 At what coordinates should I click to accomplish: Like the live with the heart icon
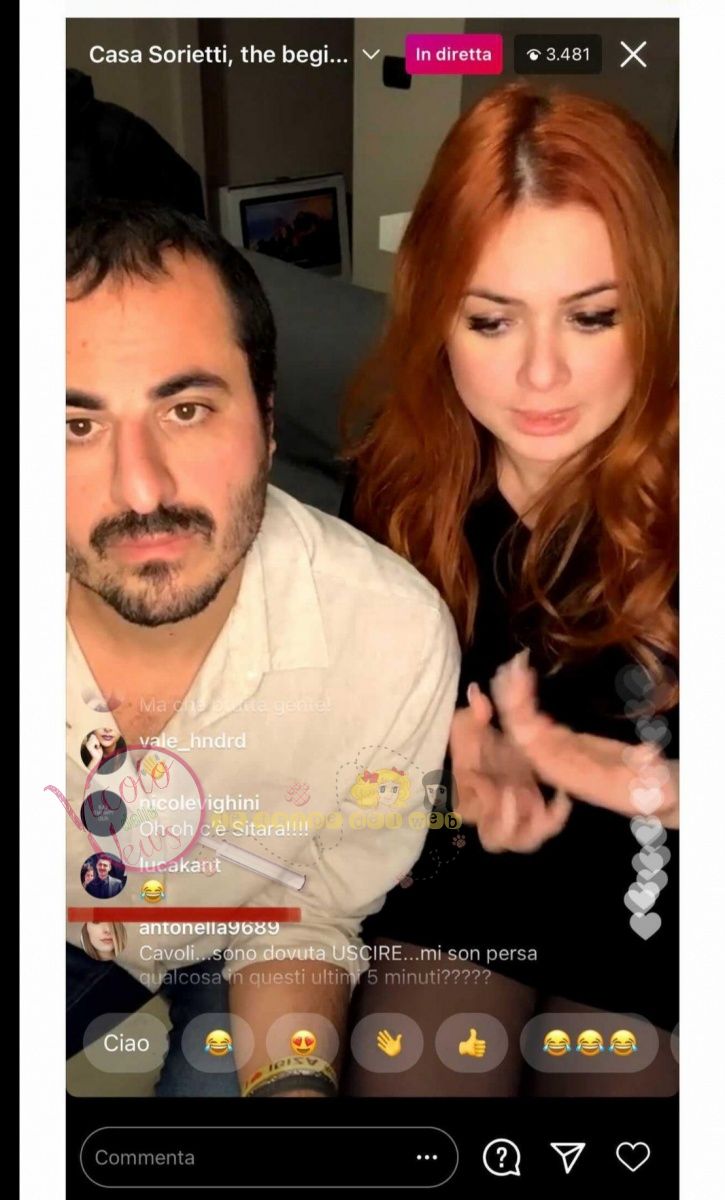[x=633, y=1157]
